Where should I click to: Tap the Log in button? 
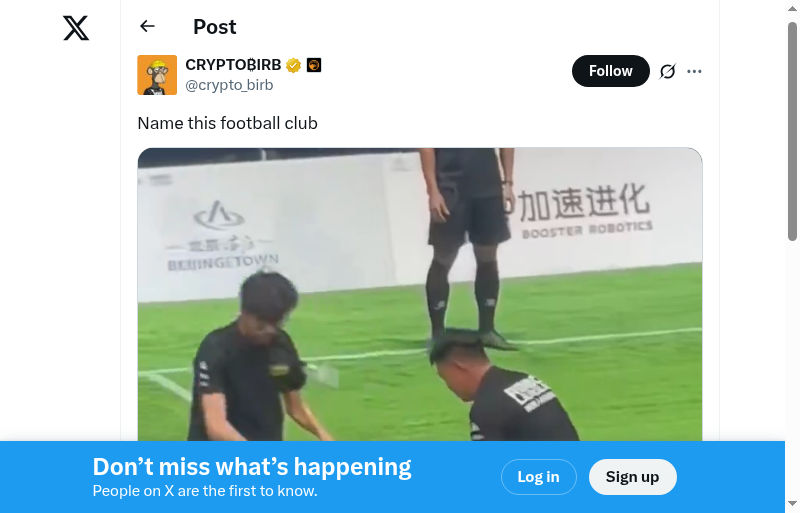538,477
